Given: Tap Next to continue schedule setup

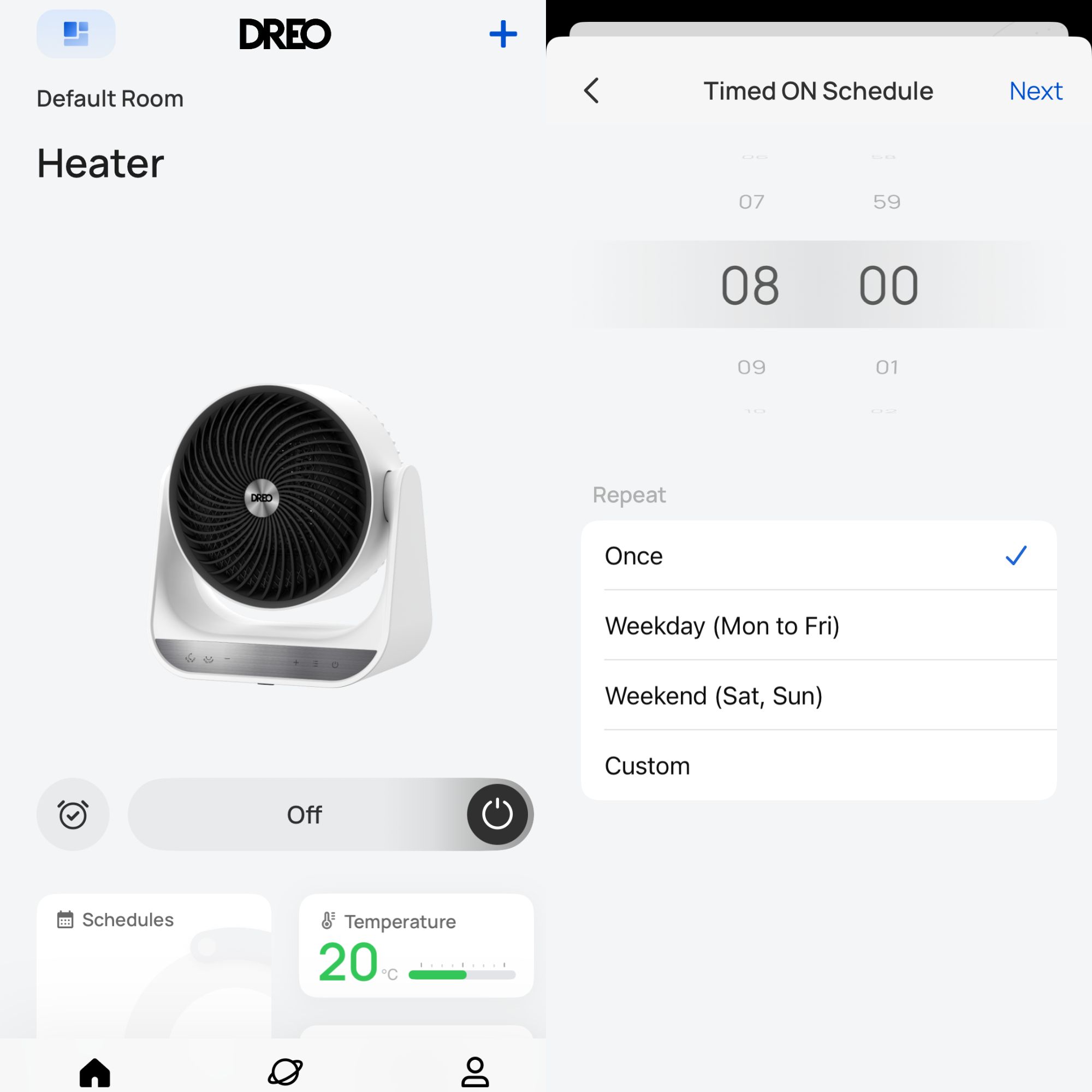Looking at the screenshot, I should tap(1035, 91).
